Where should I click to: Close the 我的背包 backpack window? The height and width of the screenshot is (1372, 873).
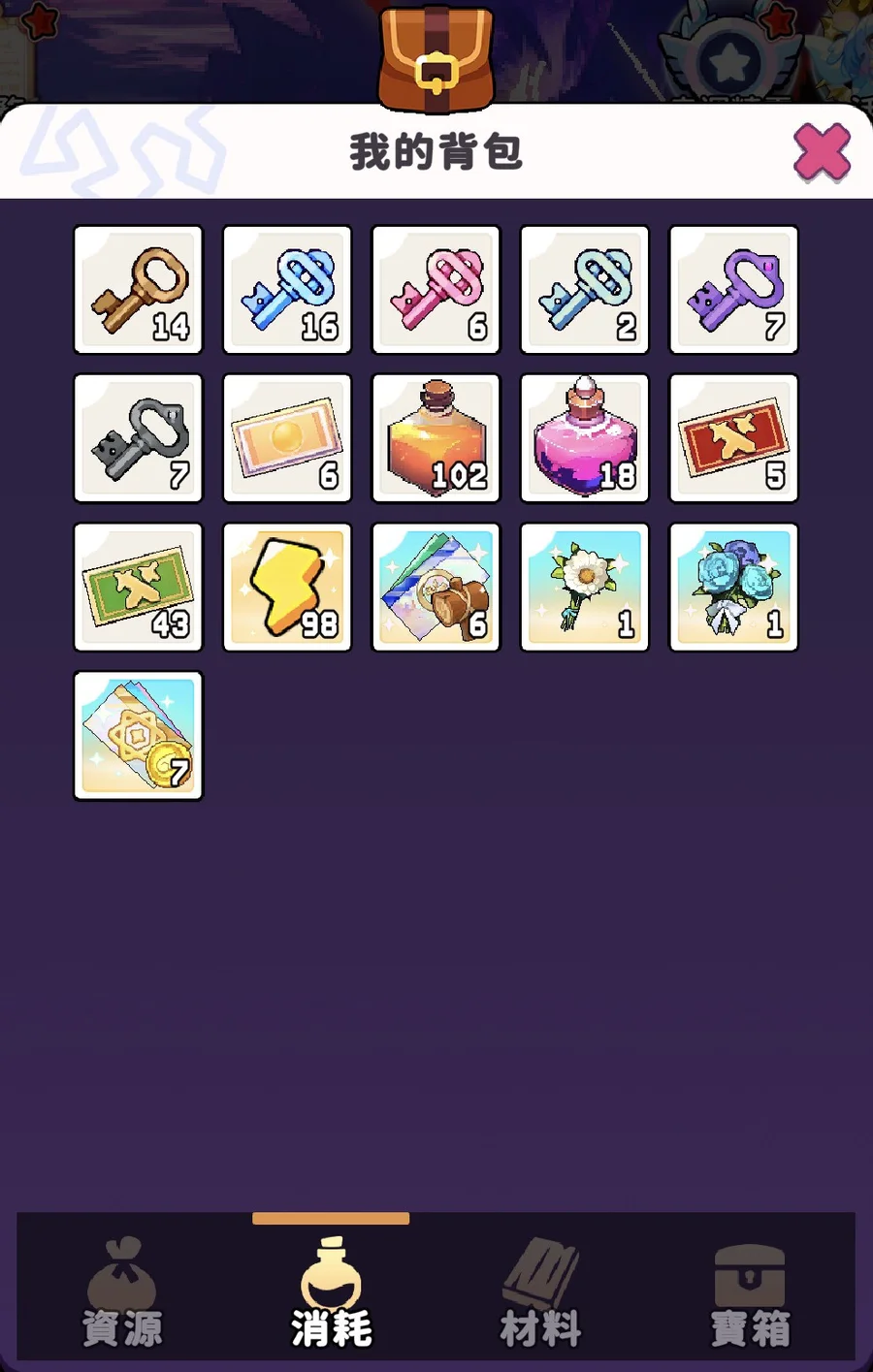pyautogui.click(x=821, y=152)
